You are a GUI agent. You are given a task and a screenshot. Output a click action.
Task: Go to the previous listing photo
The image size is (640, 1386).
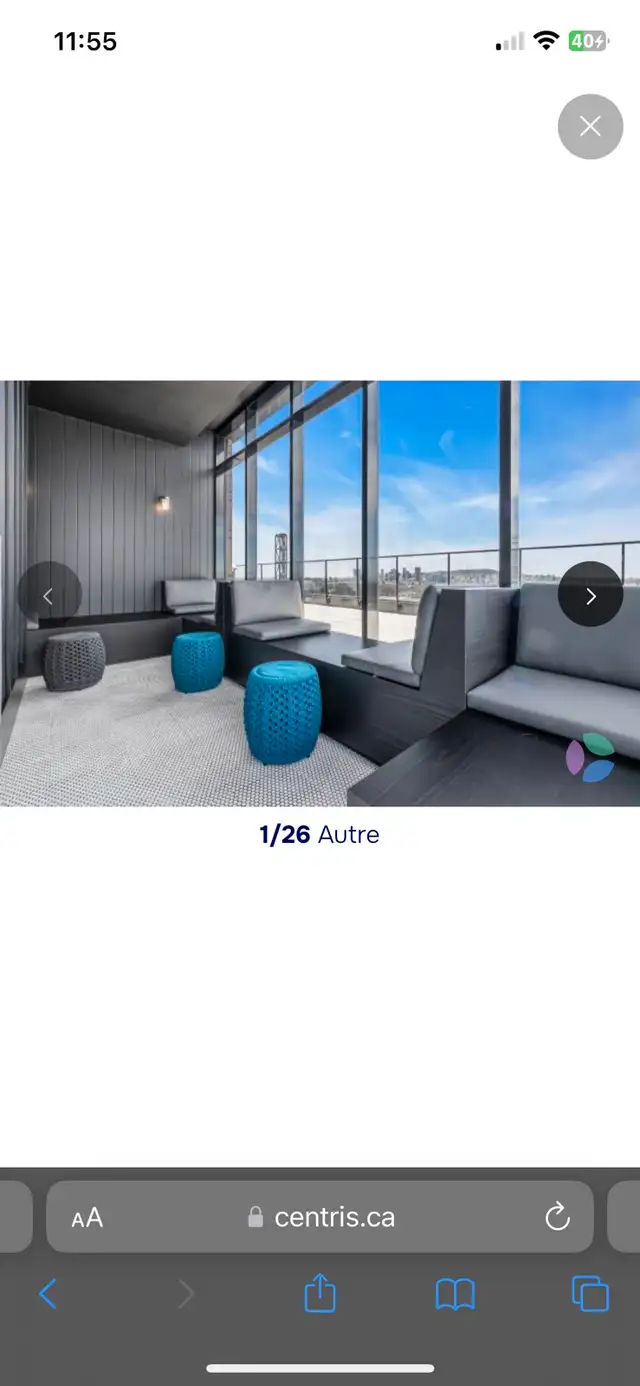[49, 594]
